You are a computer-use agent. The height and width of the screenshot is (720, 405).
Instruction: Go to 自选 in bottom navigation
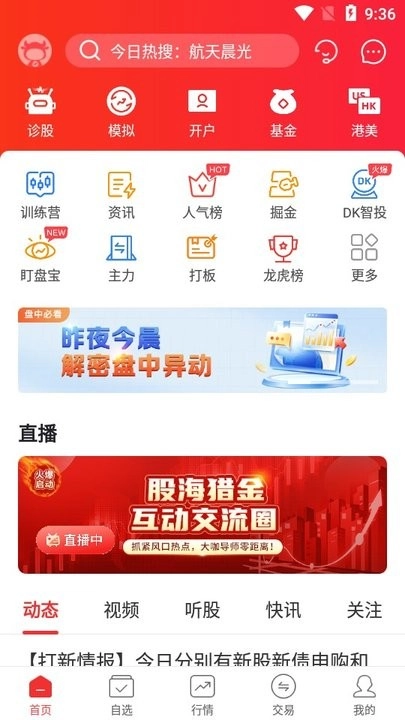[x=121, y=694]
